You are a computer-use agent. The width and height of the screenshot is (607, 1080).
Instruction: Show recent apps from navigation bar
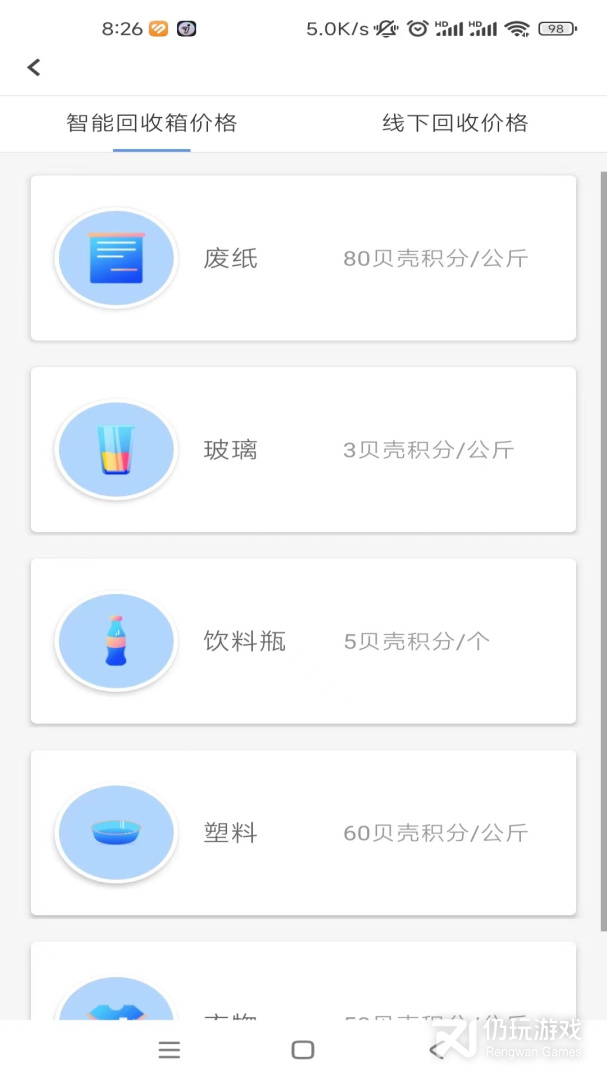170,1049
